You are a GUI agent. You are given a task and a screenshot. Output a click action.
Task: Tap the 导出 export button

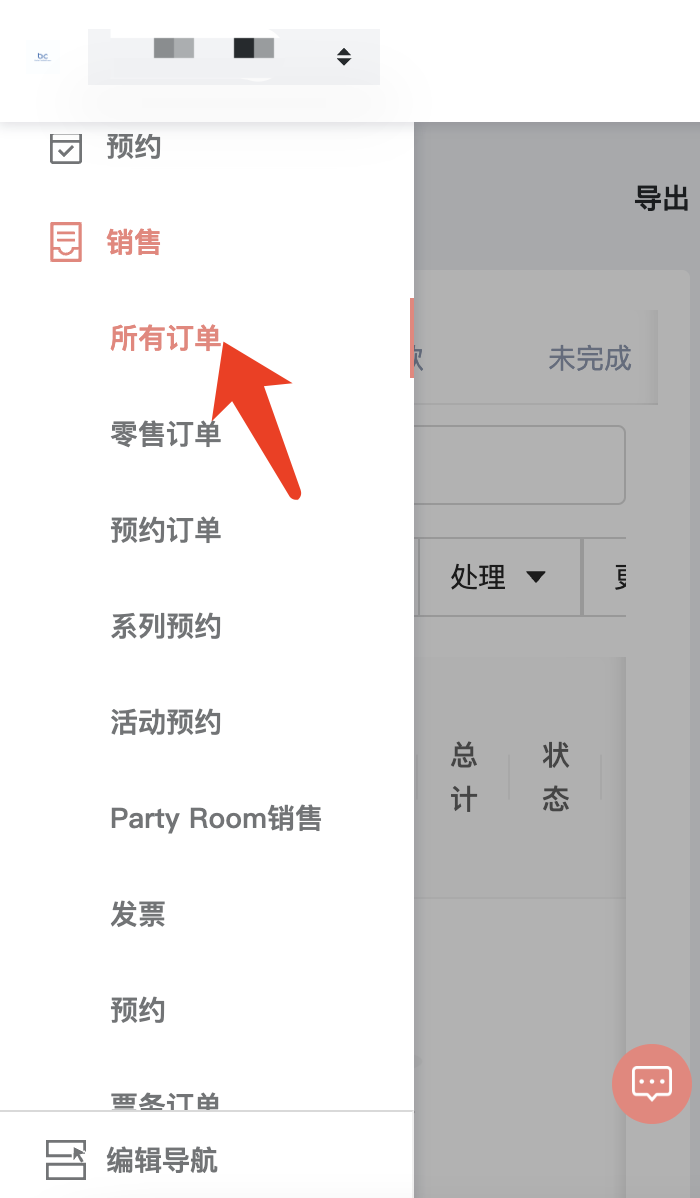pyautogui.click(x=661, y=198)
